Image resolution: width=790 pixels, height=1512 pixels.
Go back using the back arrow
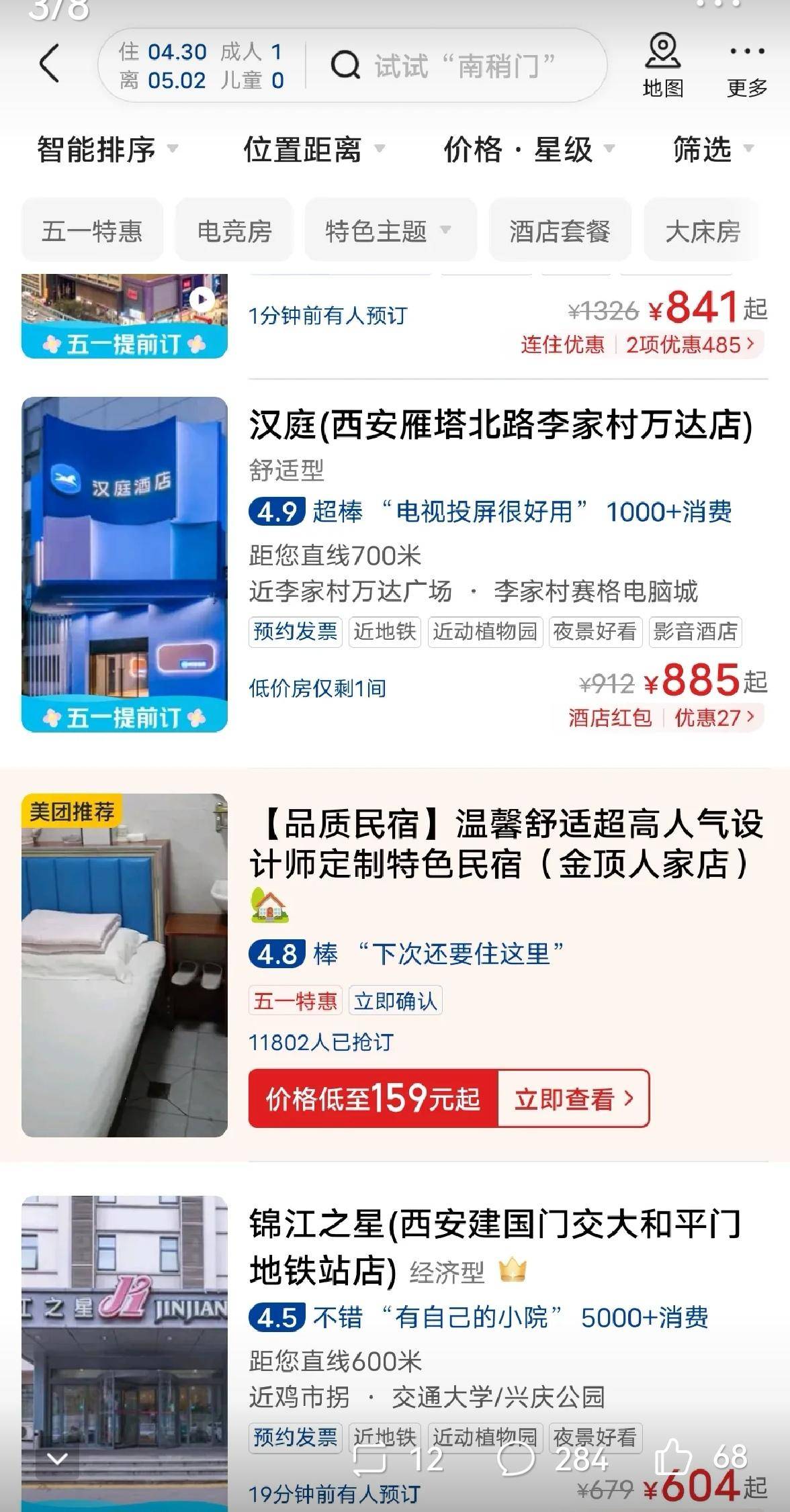[49, 64]
